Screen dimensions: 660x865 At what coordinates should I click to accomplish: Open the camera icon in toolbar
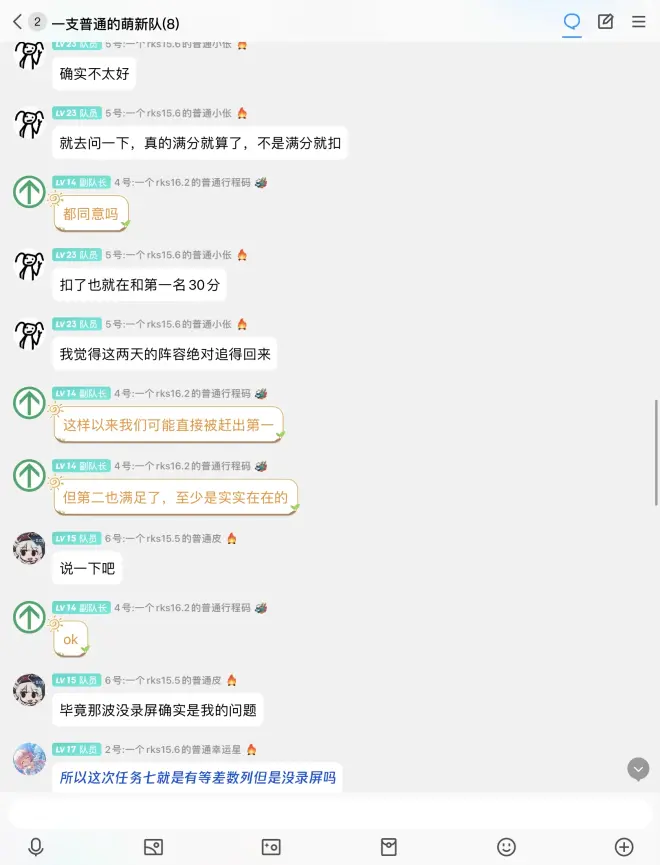point(271,847)
